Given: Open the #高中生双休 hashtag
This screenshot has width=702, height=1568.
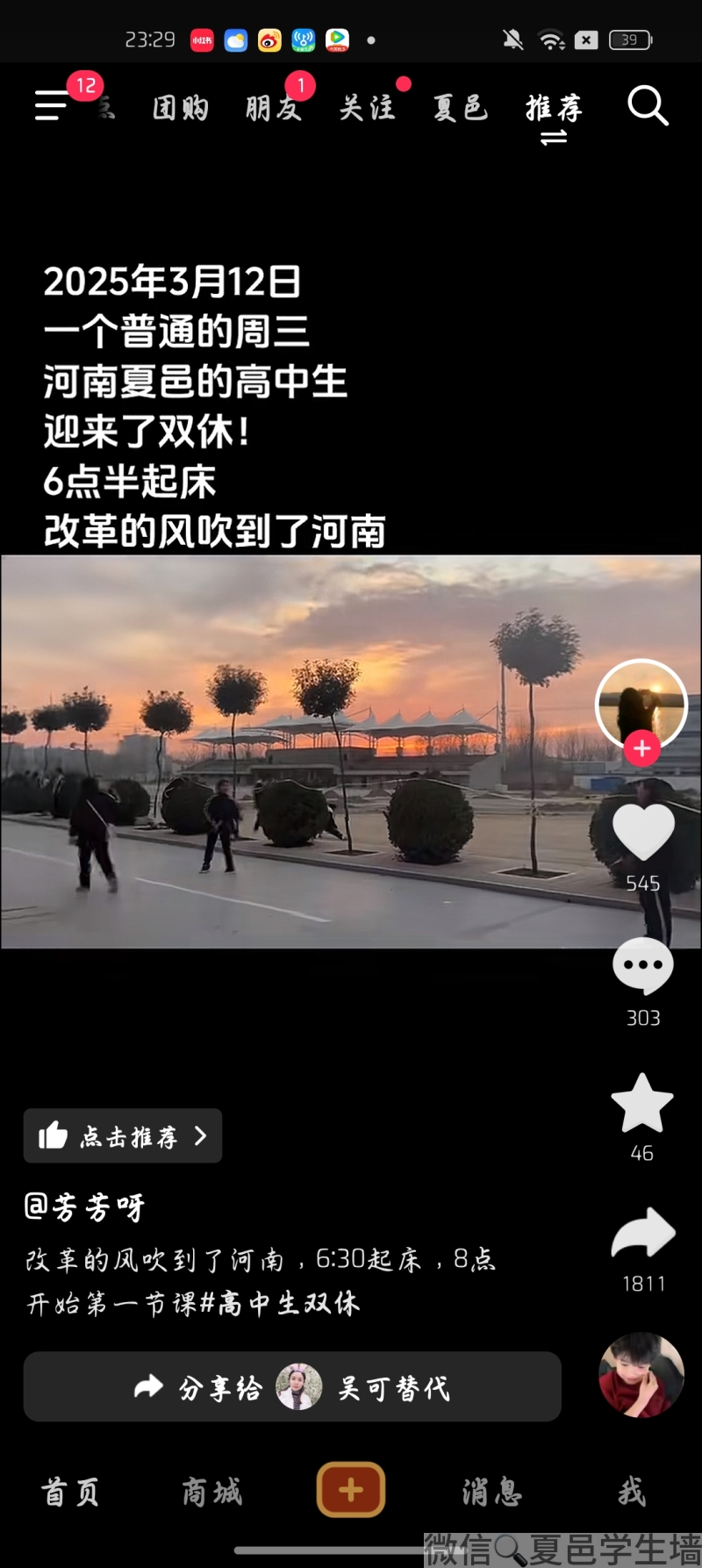Looking at the screenshot, I should [x=281, y=1304].
